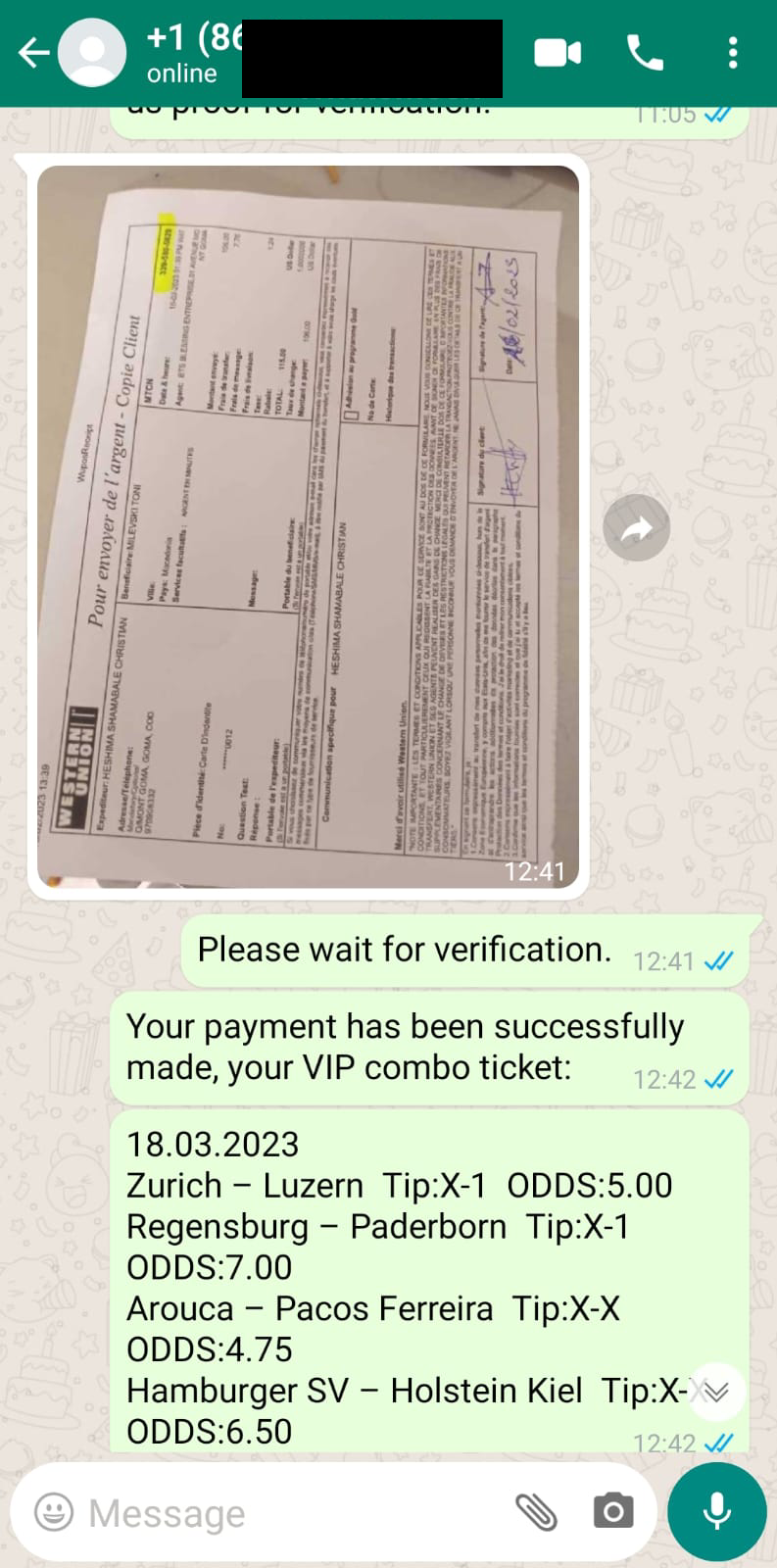Start a video call
777x1568 pixels.
[x=558, y=53]
